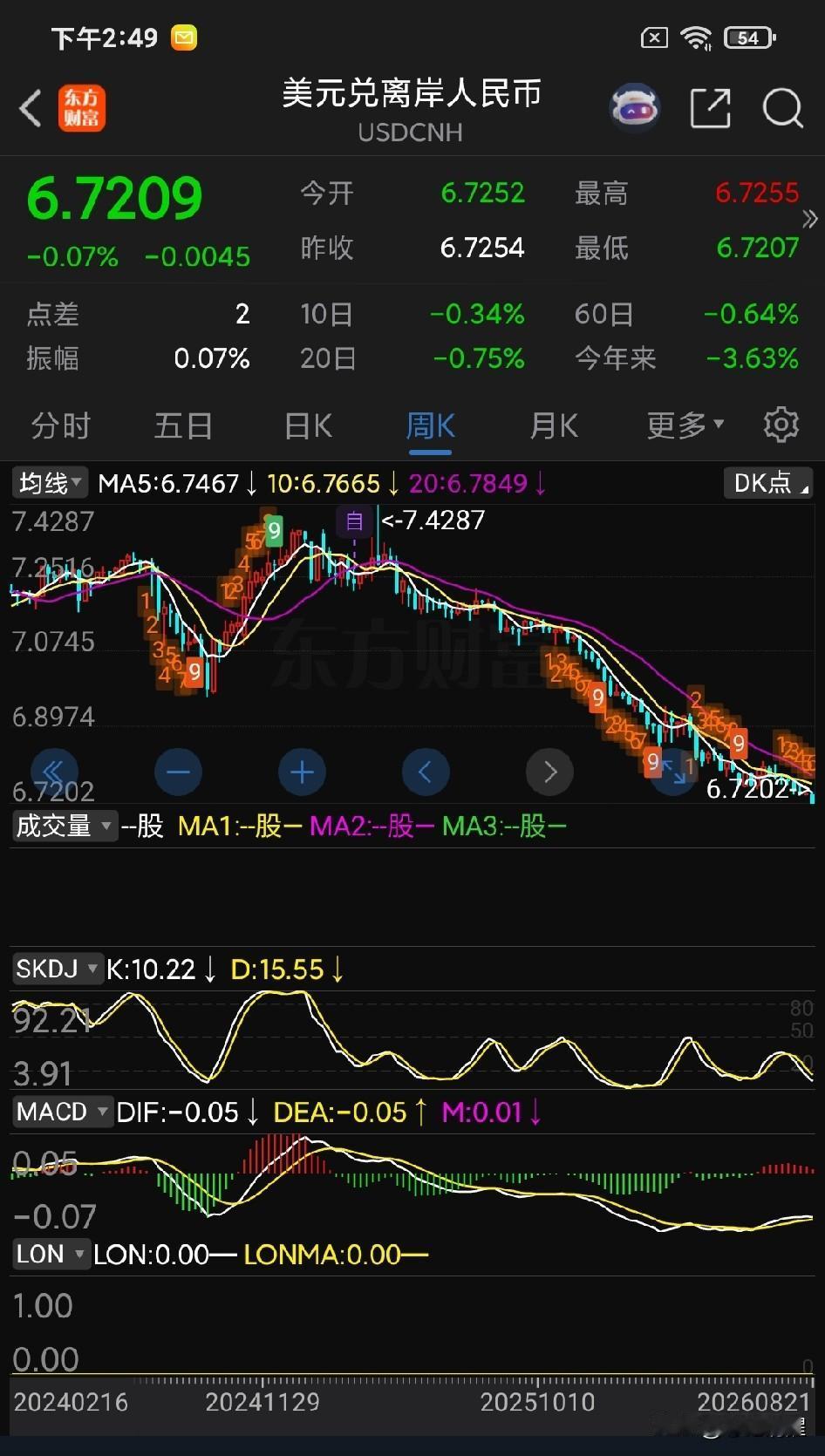This screenshot has width=825, height=1456.
Task: Change the LON indicator dropdown
Action: click(x=51, y=1255)
